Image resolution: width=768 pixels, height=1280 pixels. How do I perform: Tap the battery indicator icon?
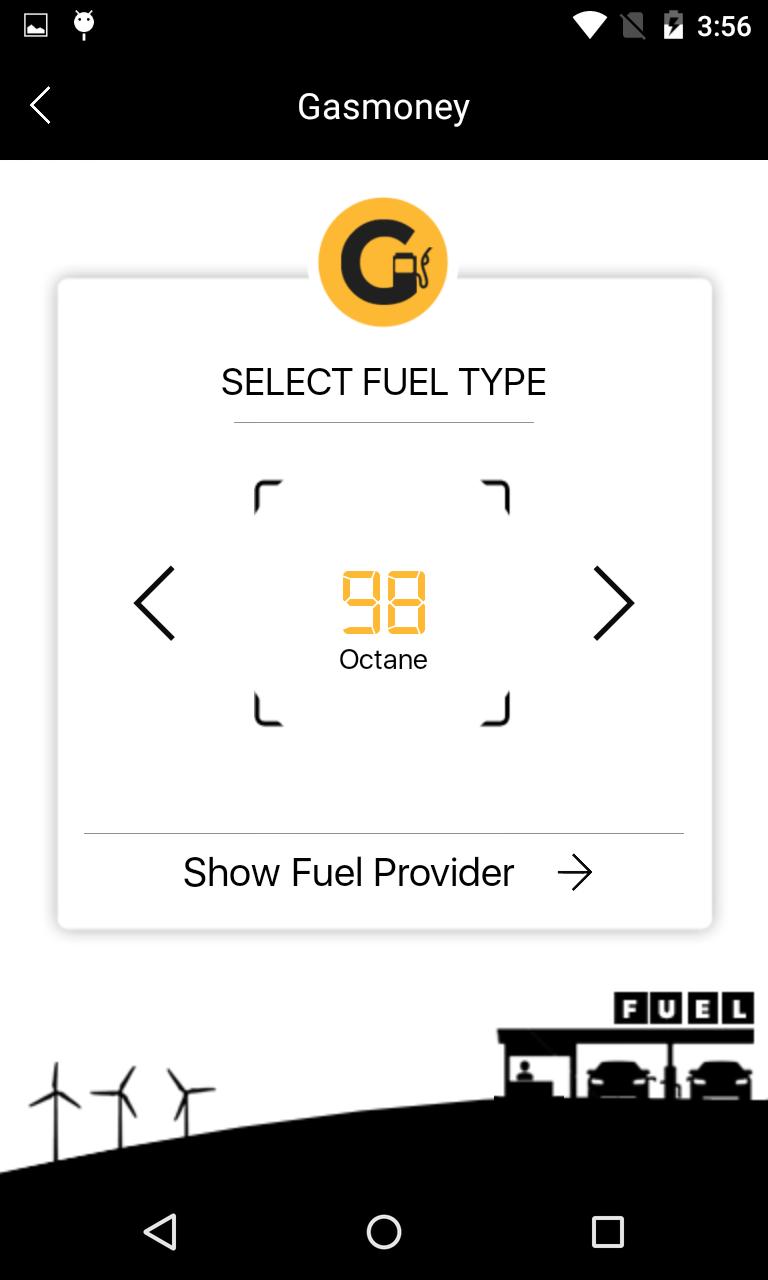[674, 26]
